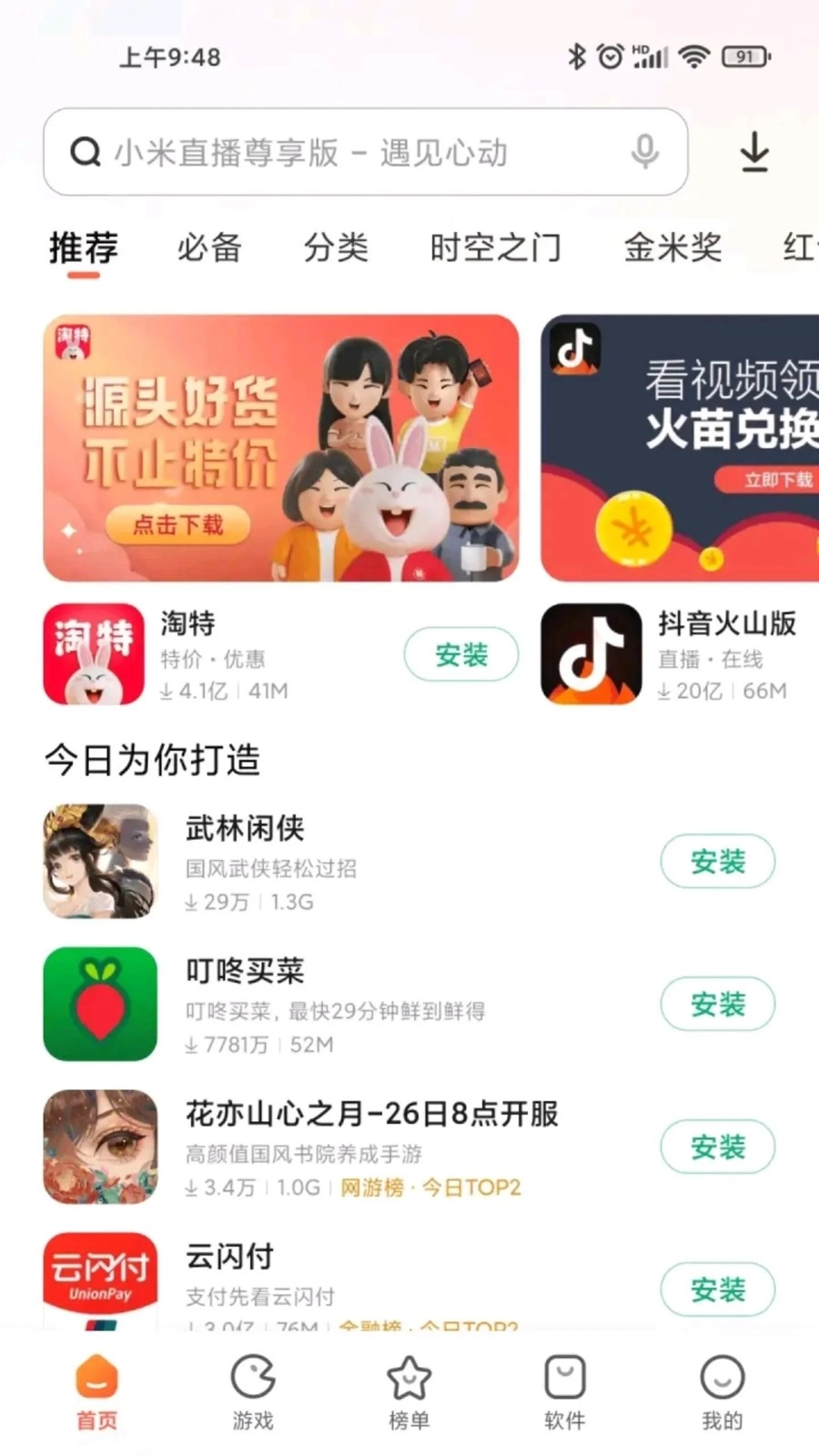Install 花亦山心之月

tap(717, 1147)
